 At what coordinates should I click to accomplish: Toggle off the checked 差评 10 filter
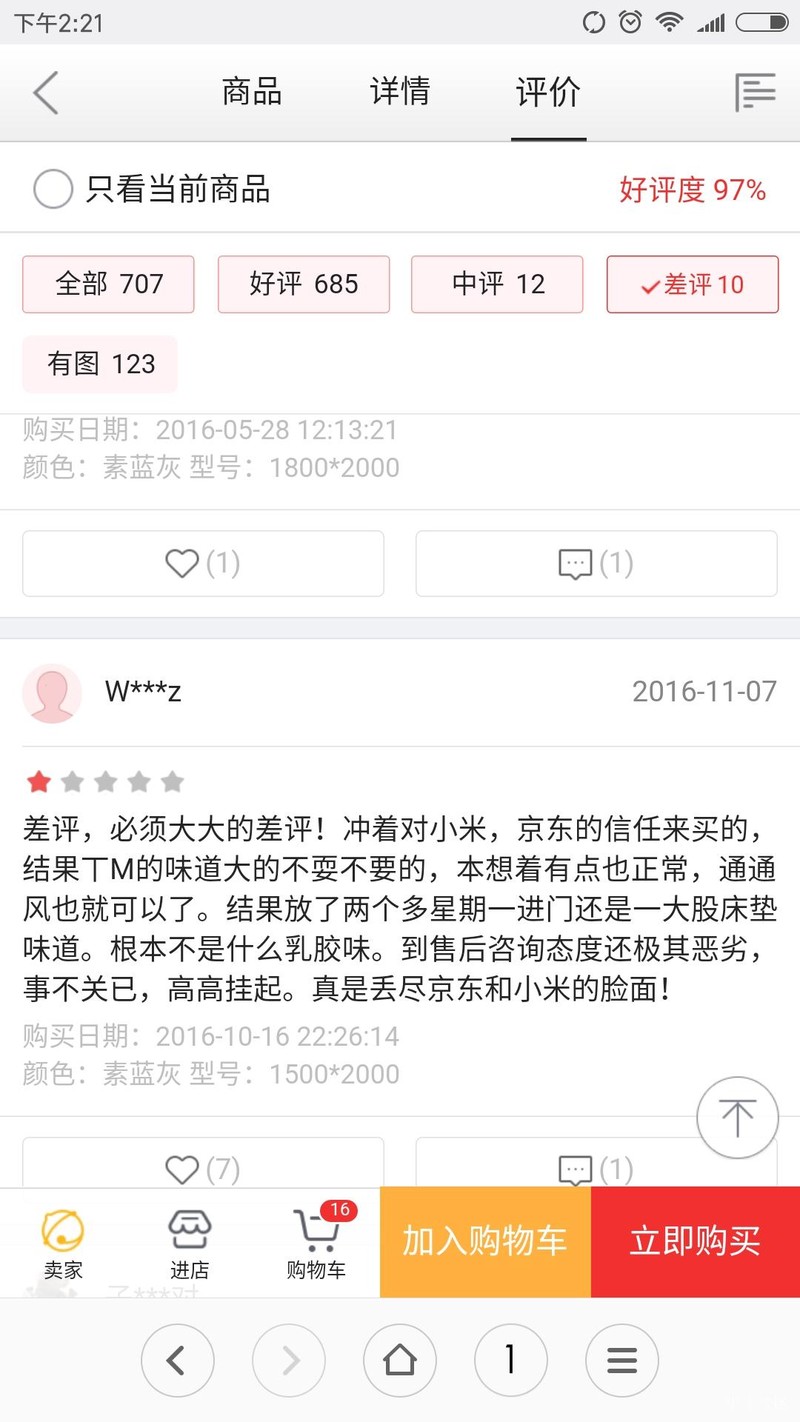click(x=692, y=284)
